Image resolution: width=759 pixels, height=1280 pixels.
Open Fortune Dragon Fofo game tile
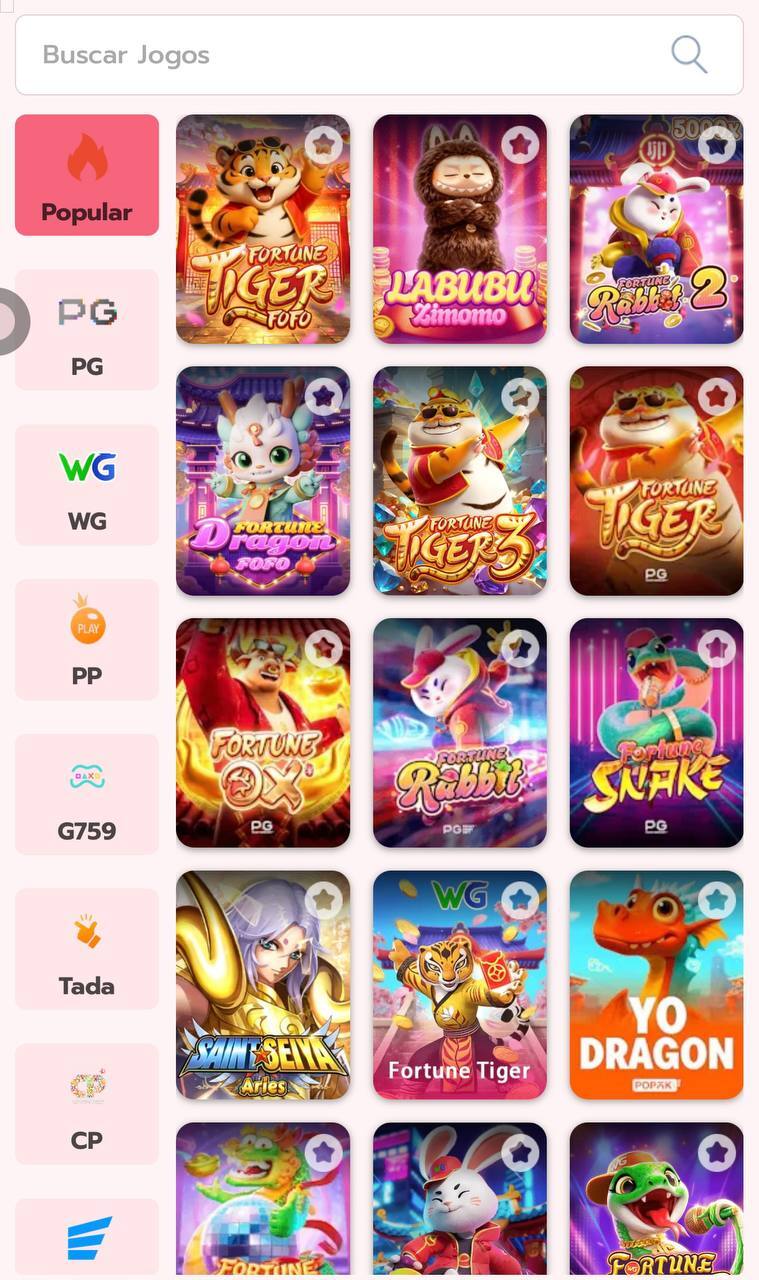[x=263, y=490]
